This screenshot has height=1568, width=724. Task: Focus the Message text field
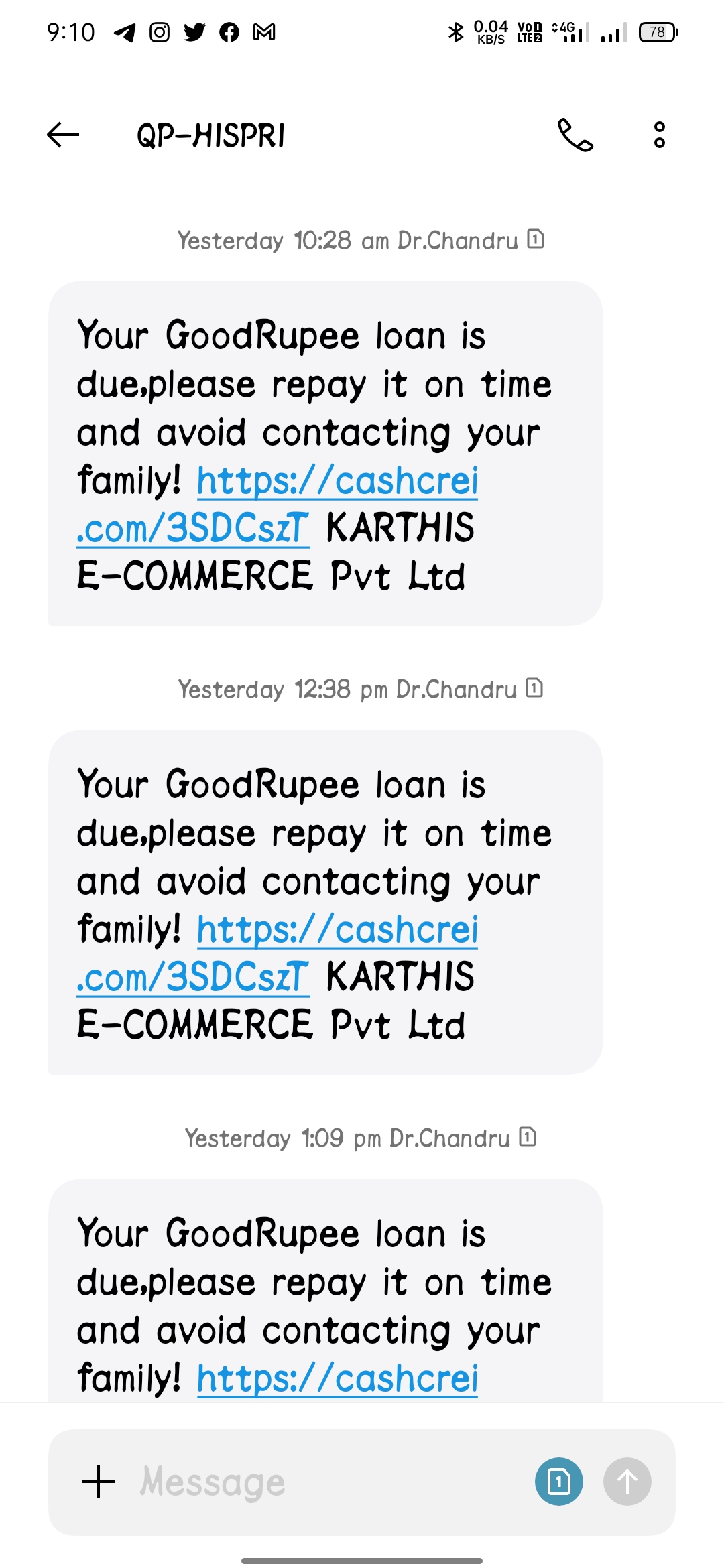click(322, 1482)
